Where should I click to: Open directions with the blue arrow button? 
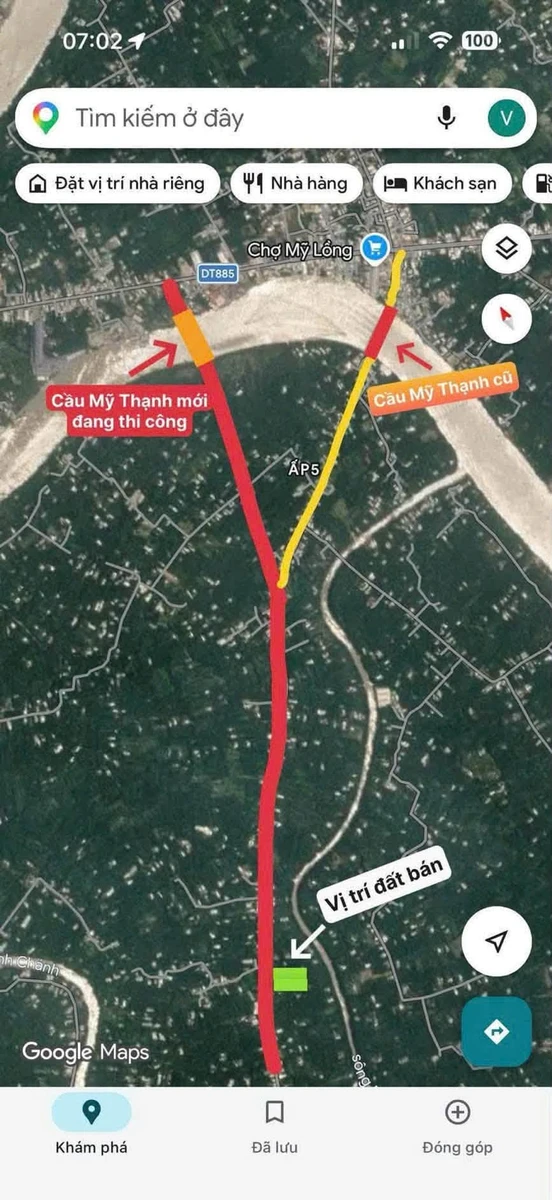tap(496, 1031)
